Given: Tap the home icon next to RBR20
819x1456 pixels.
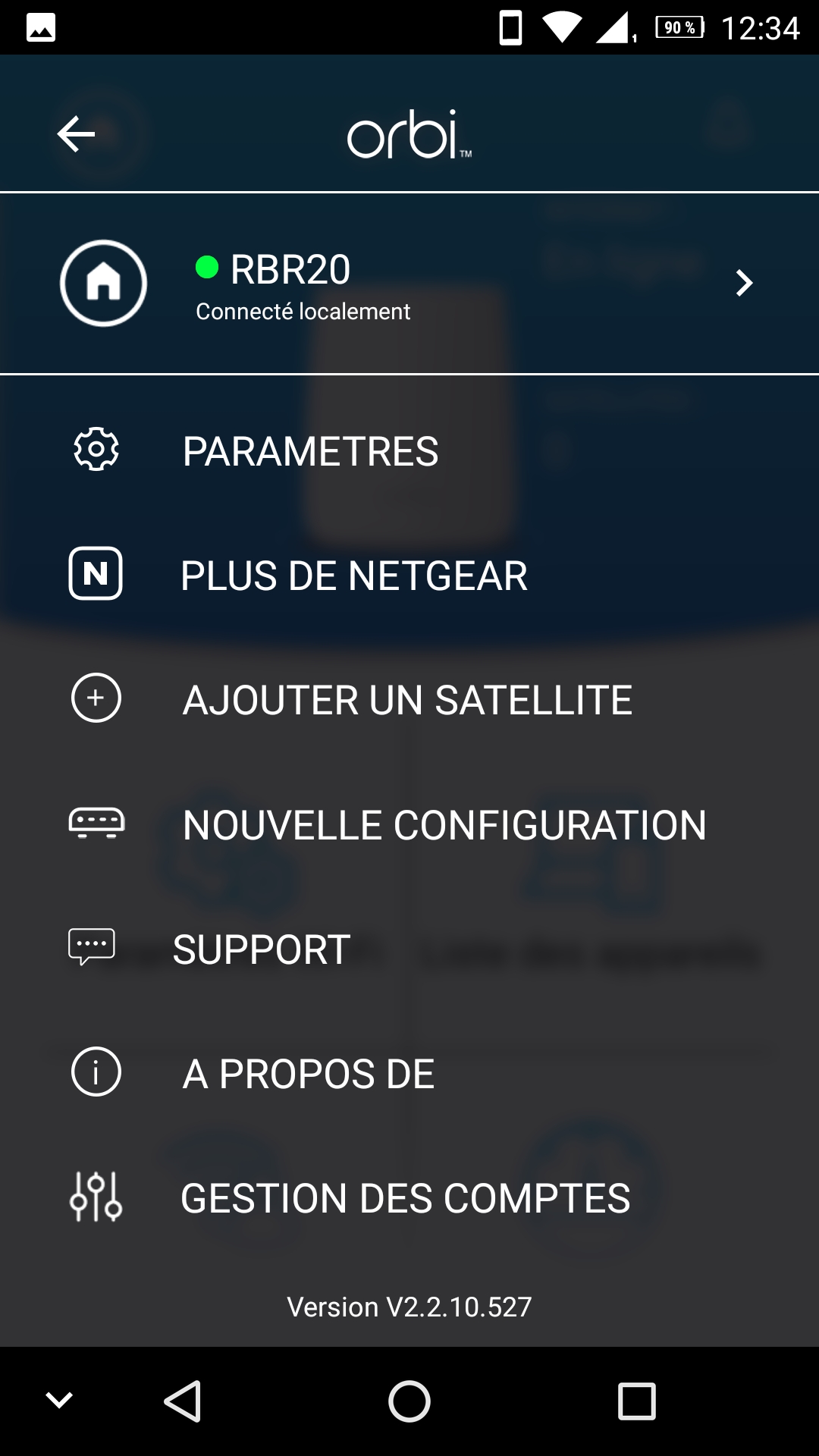Looking at the screenshot, I should pos(103,282).
